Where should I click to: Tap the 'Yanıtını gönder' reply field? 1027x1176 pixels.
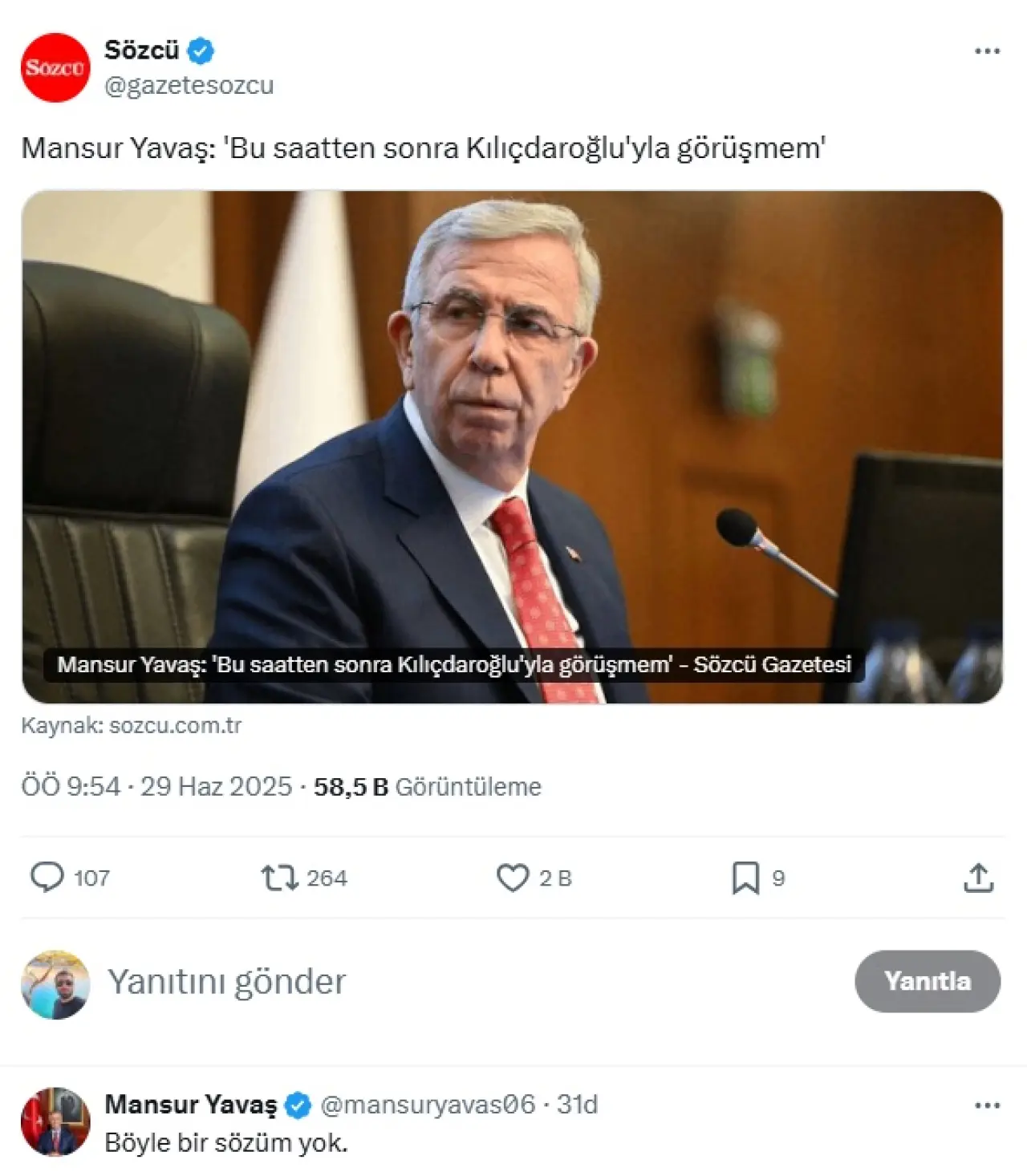(227, 982)
